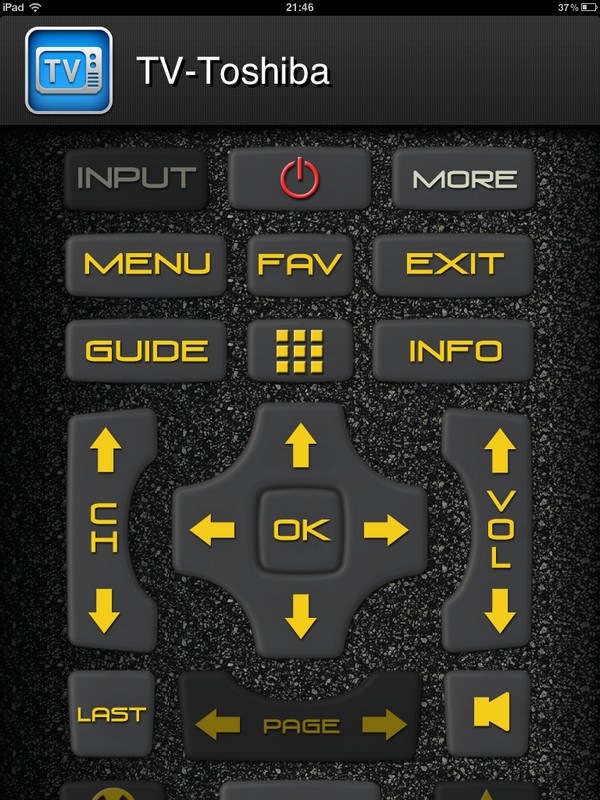
Task: Move left on the directional pad
Action: pos(212,529)
